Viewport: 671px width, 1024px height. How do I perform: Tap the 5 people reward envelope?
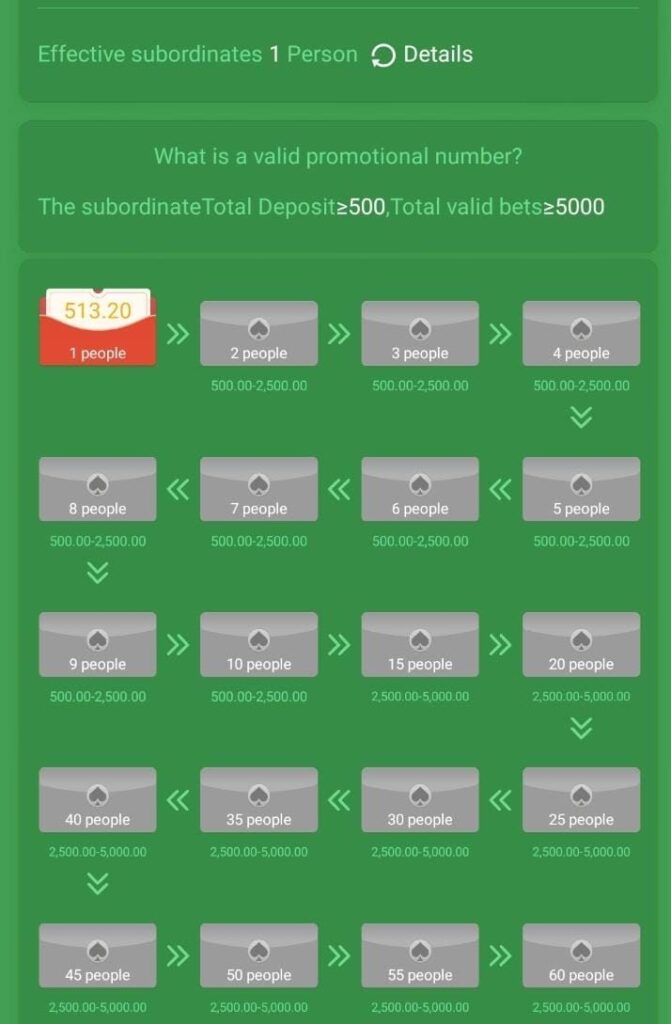coord(581,489)
